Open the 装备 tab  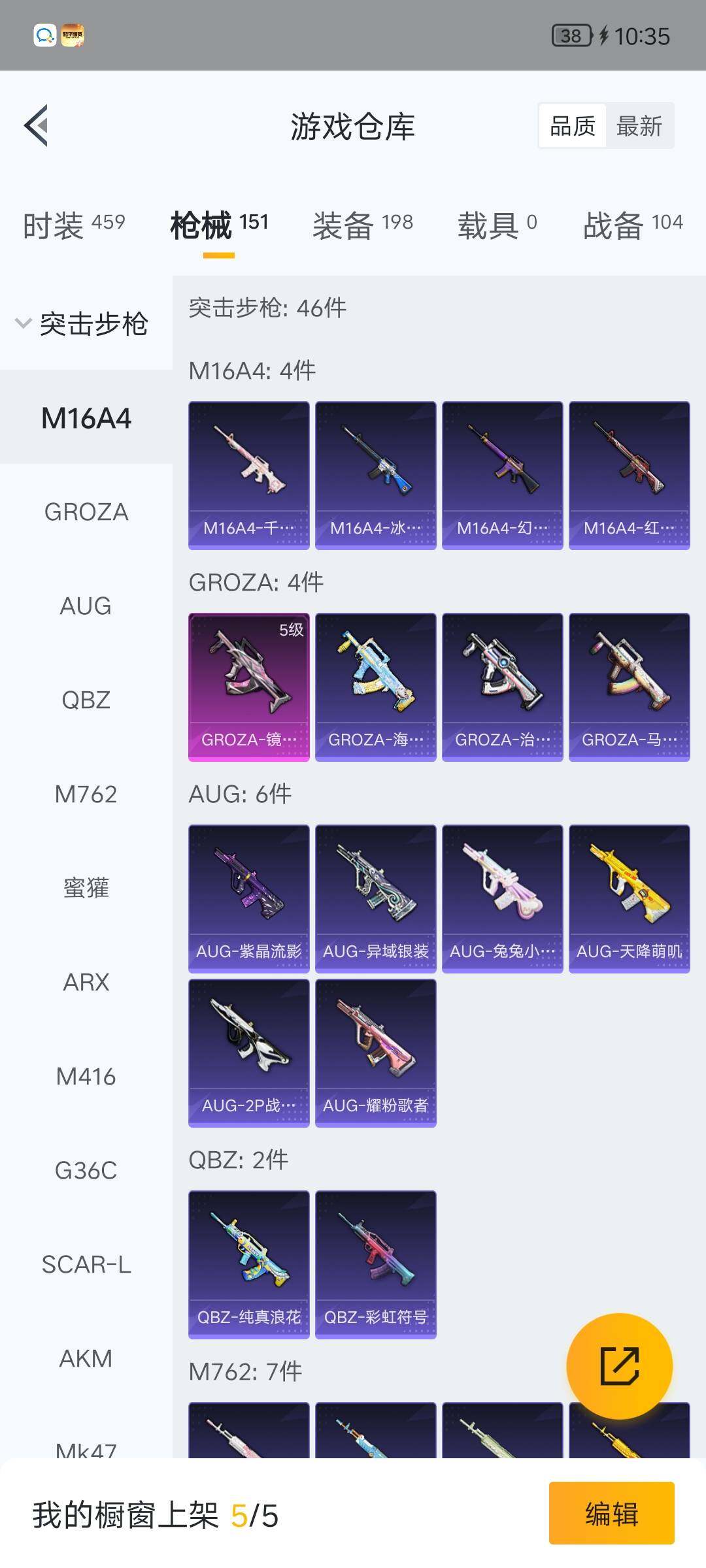tap(363, 225)
